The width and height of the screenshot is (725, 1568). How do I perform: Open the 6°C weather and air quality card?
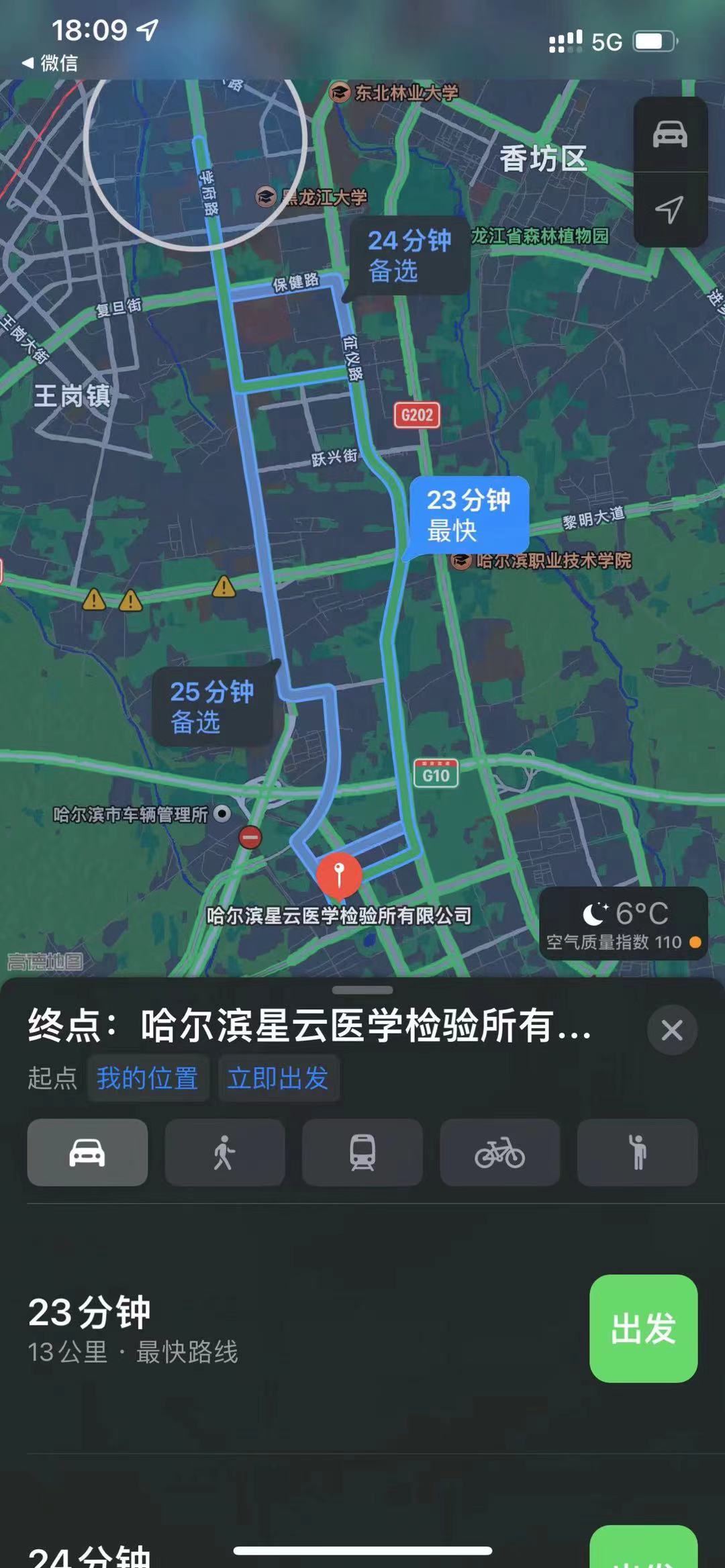point(623,924)
